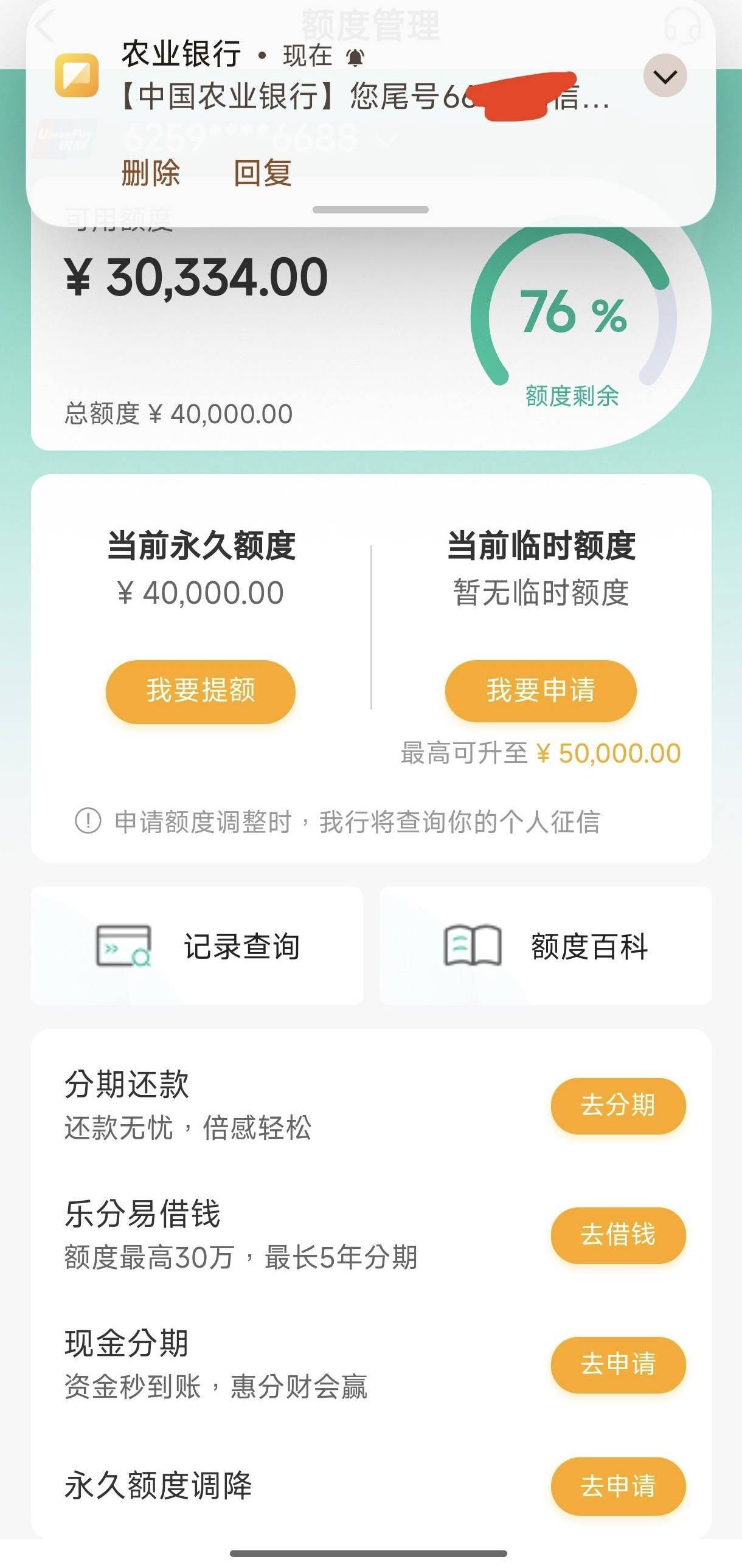The width and height of the screenshot is (742, 1568).
Task: Tap 删除 on the notification
Action: 150,173
